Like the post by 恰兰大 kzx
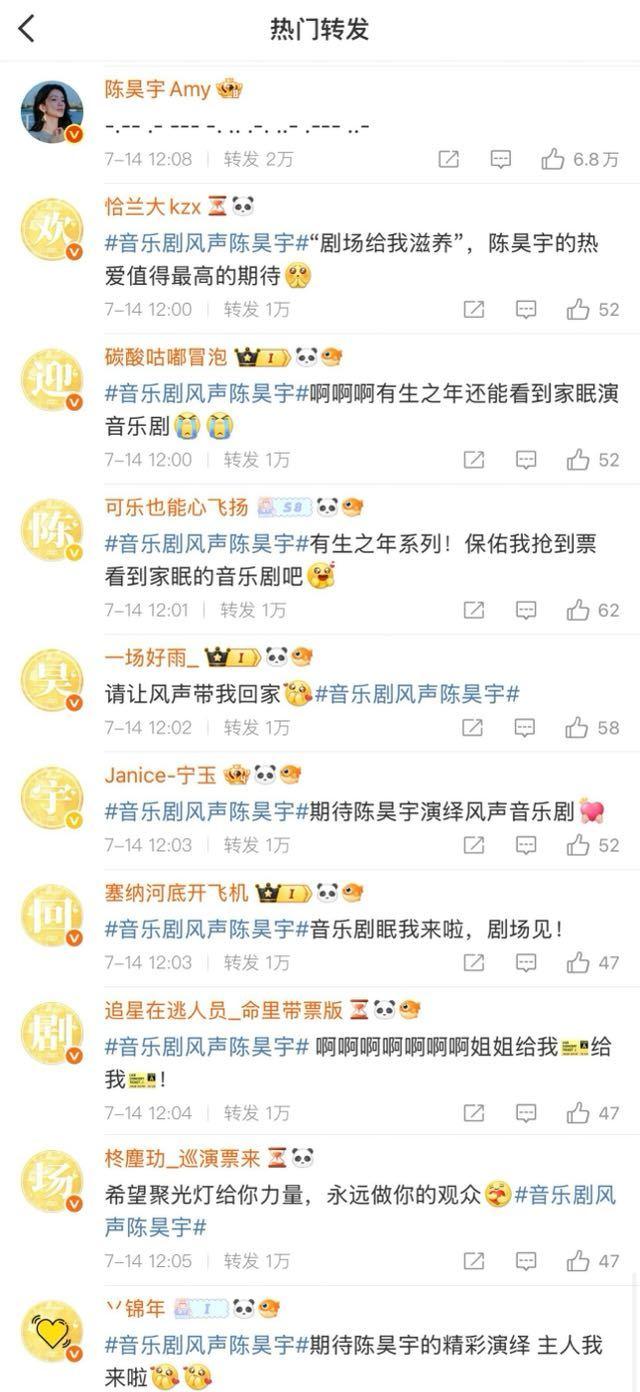 pyautogui.click(x=594, y=309)
